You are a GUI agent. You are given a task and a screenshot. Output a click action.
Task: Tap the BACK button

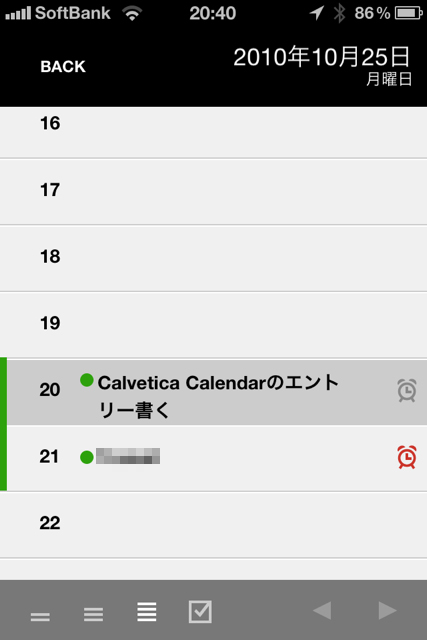pyautogui.click(x=63, y=67)
